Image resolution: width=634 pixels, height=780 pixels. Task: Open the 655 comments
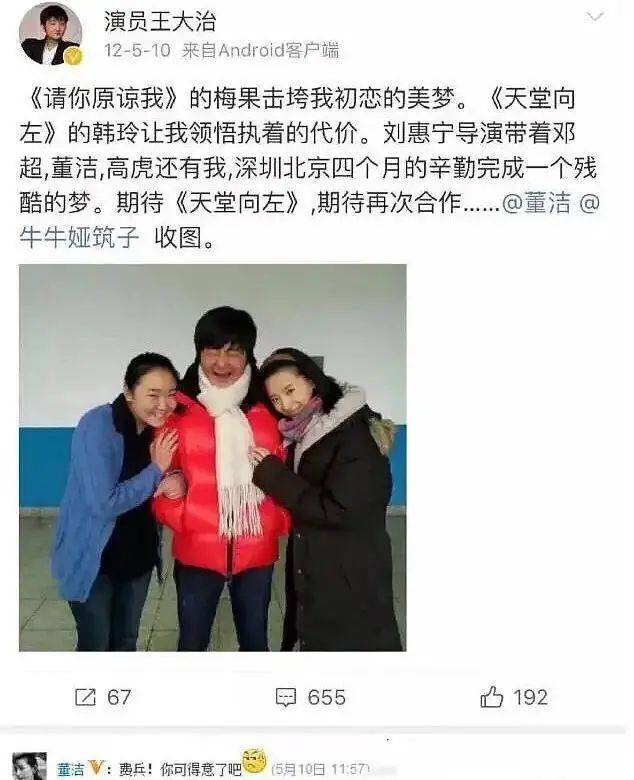[310, 697]
